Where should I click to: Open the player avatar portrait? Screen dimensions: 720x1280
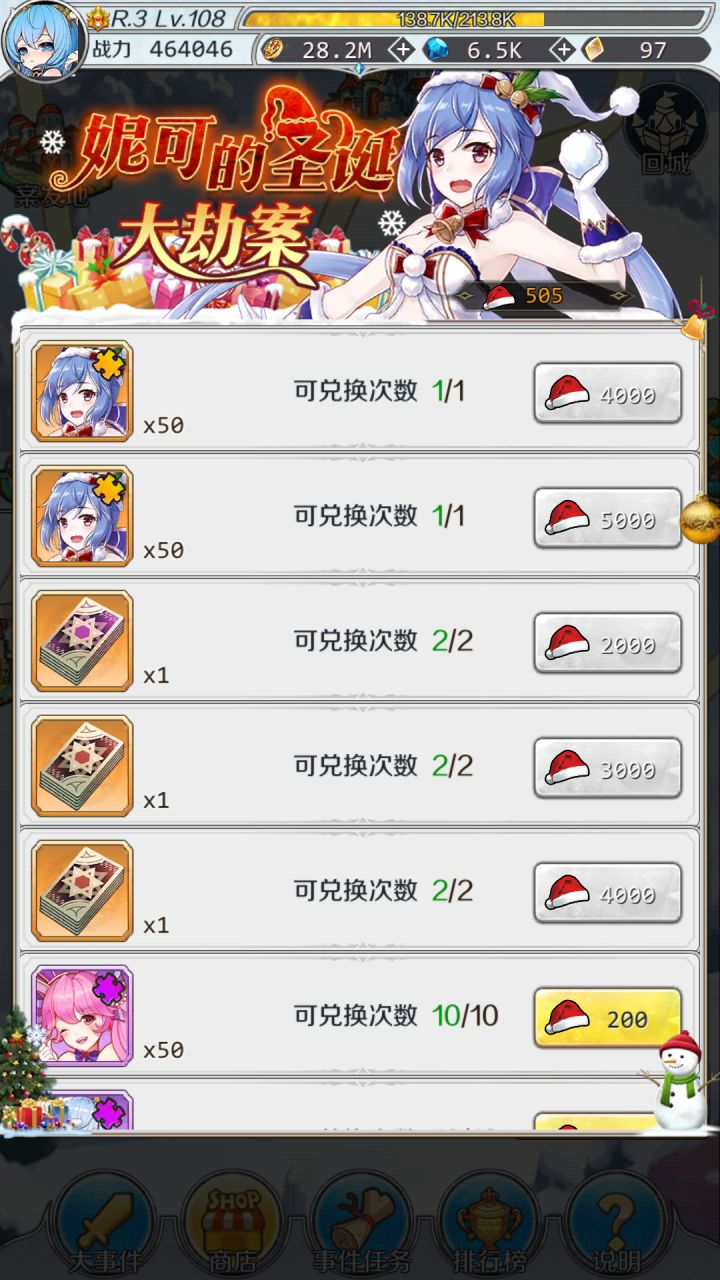pyautogui.click(x=42, y=40)
